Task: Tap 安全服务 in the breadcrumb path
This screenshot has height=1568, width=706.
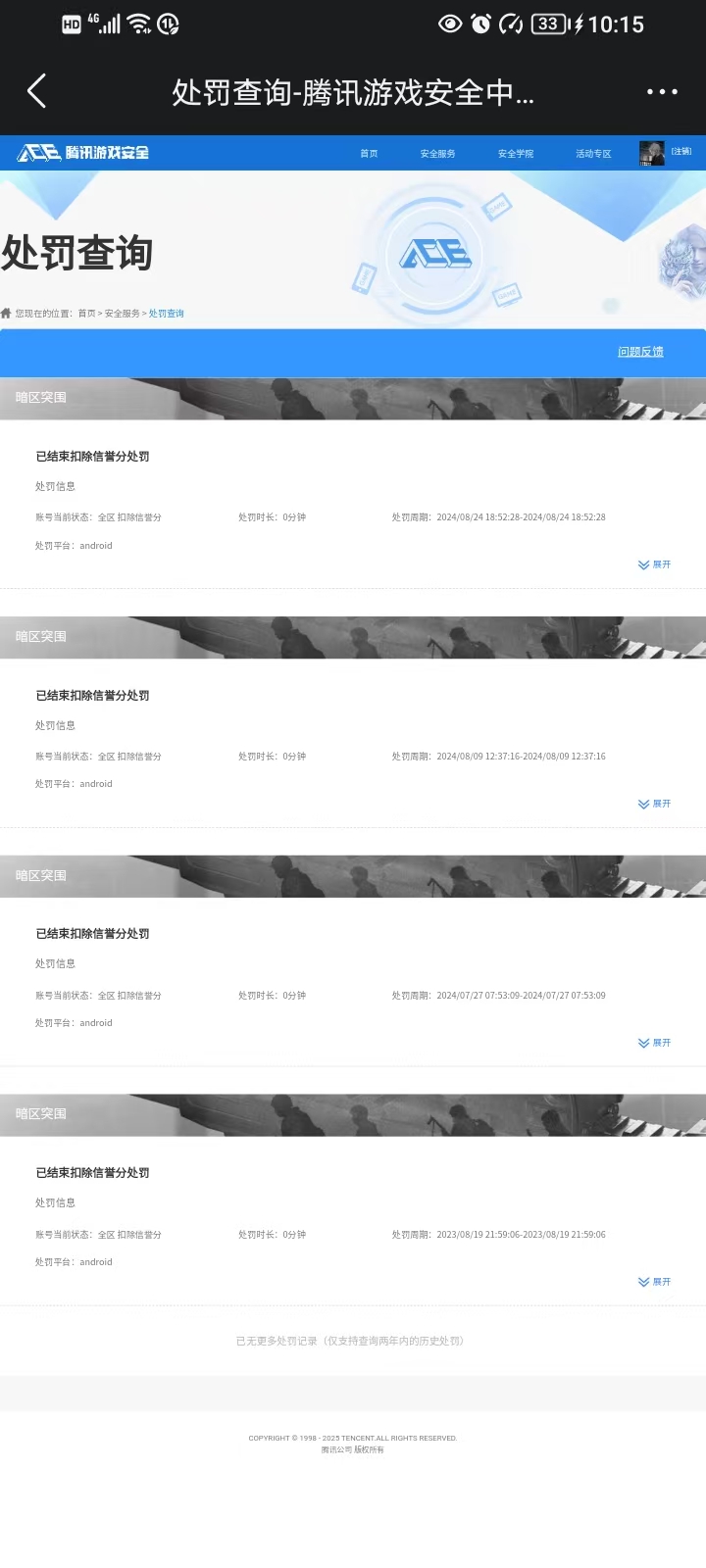Action: coord(122,314)
